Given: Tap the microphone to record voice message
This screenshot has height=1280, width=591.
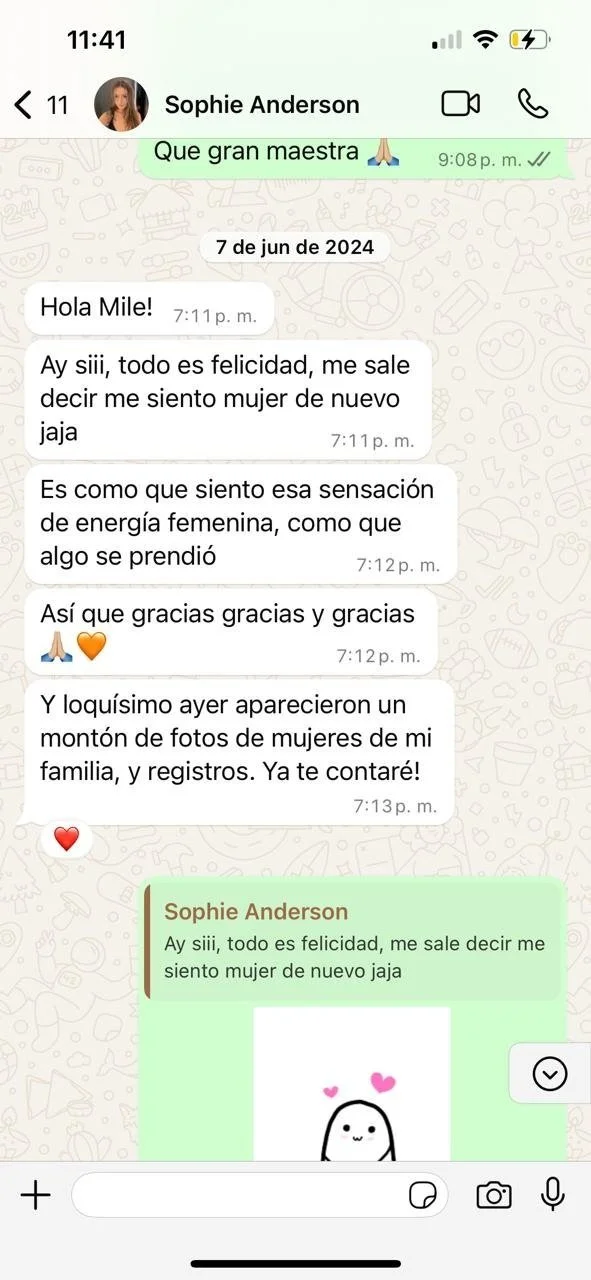Looking at the screenshot, I should (552, 1194).
